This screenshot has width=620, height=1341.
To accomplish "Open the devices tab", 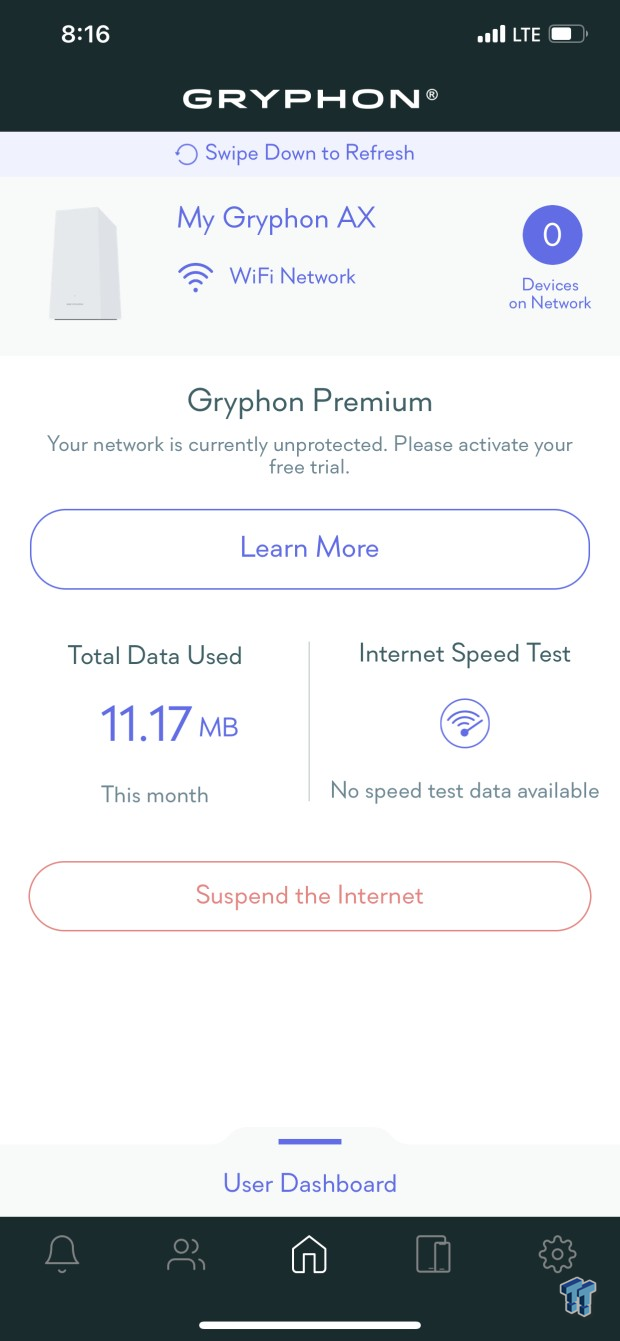I will click(x=433, y=1253).
